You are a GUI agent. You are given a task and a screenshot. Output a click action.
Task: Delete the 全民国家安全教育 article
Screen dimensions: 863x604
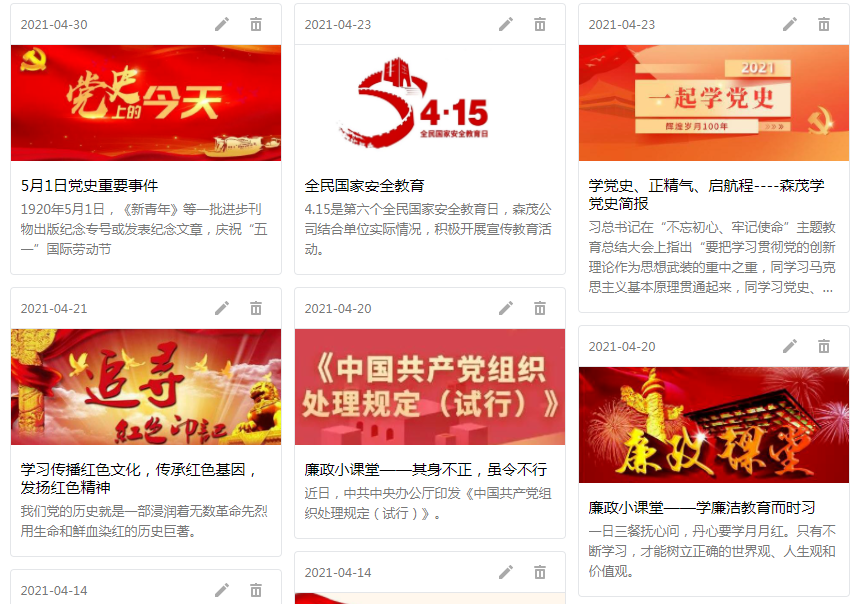(540, 24)
